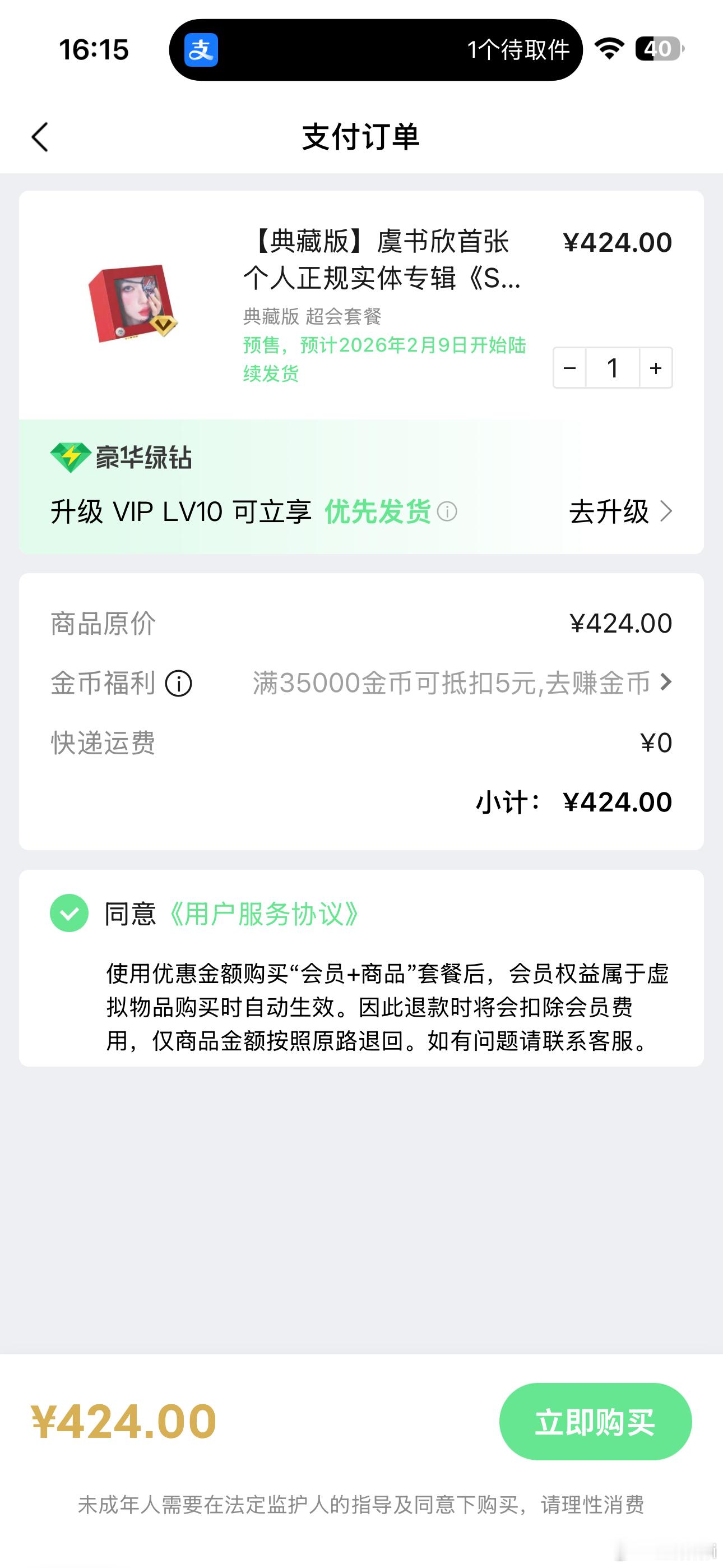Screen dimensions: 723x1568
Task: Tap the Wi-Fi icon in the status bar
Action: click(x=610, y=50)
